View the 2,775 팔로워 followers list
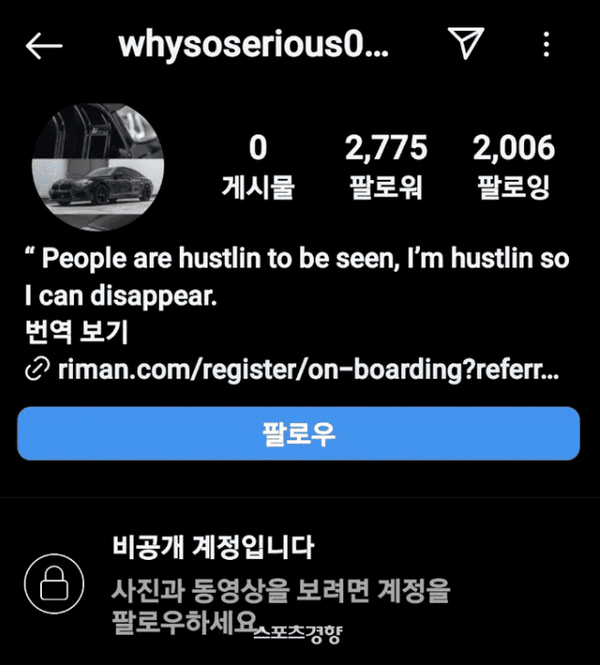Image resolution: width=600 pixels, height=665 pixels. pyautogui.click(x=386, y=166)
